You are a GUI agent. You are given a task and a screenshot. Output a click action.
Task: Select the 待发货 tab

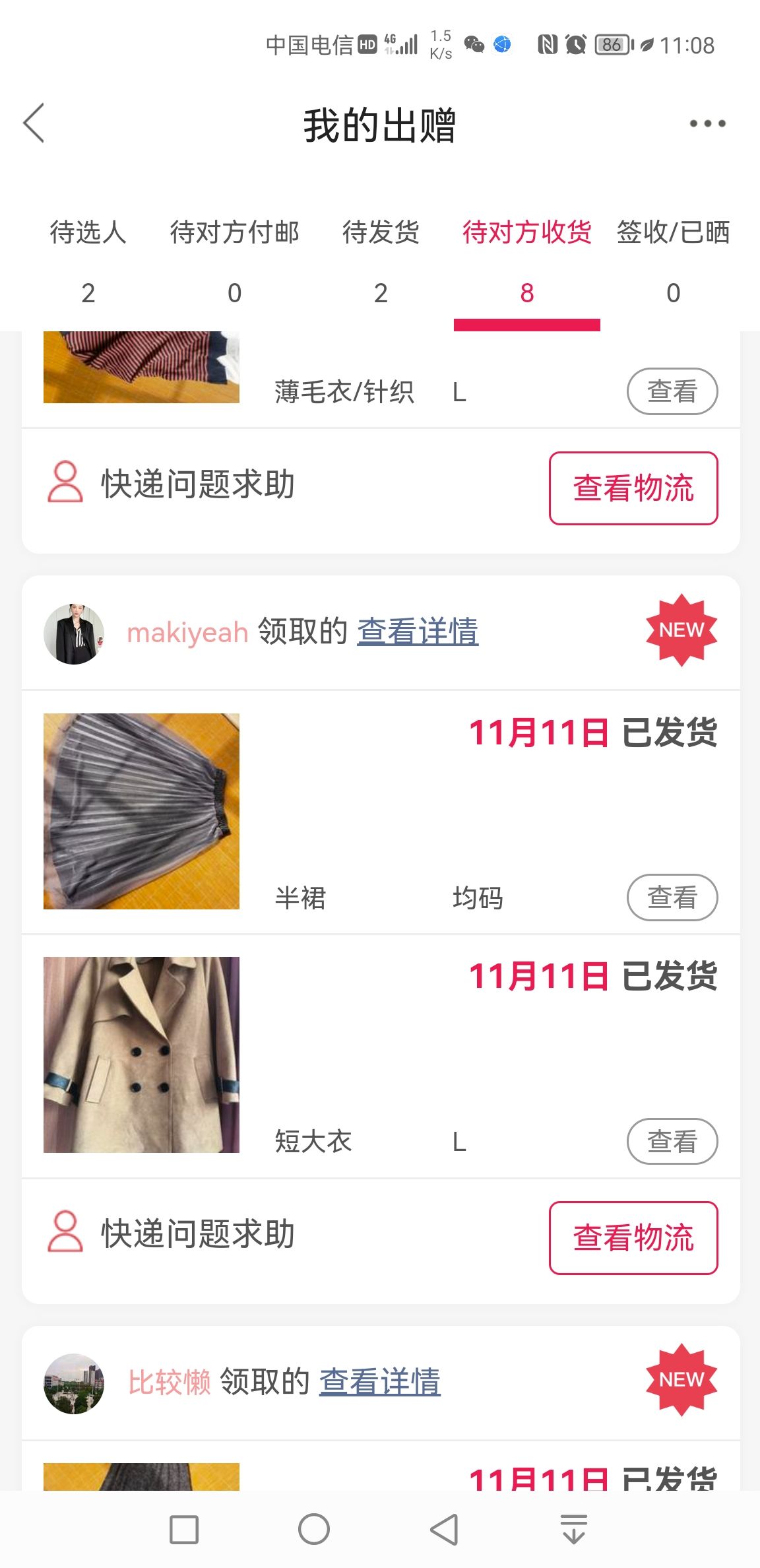(381, 262)
